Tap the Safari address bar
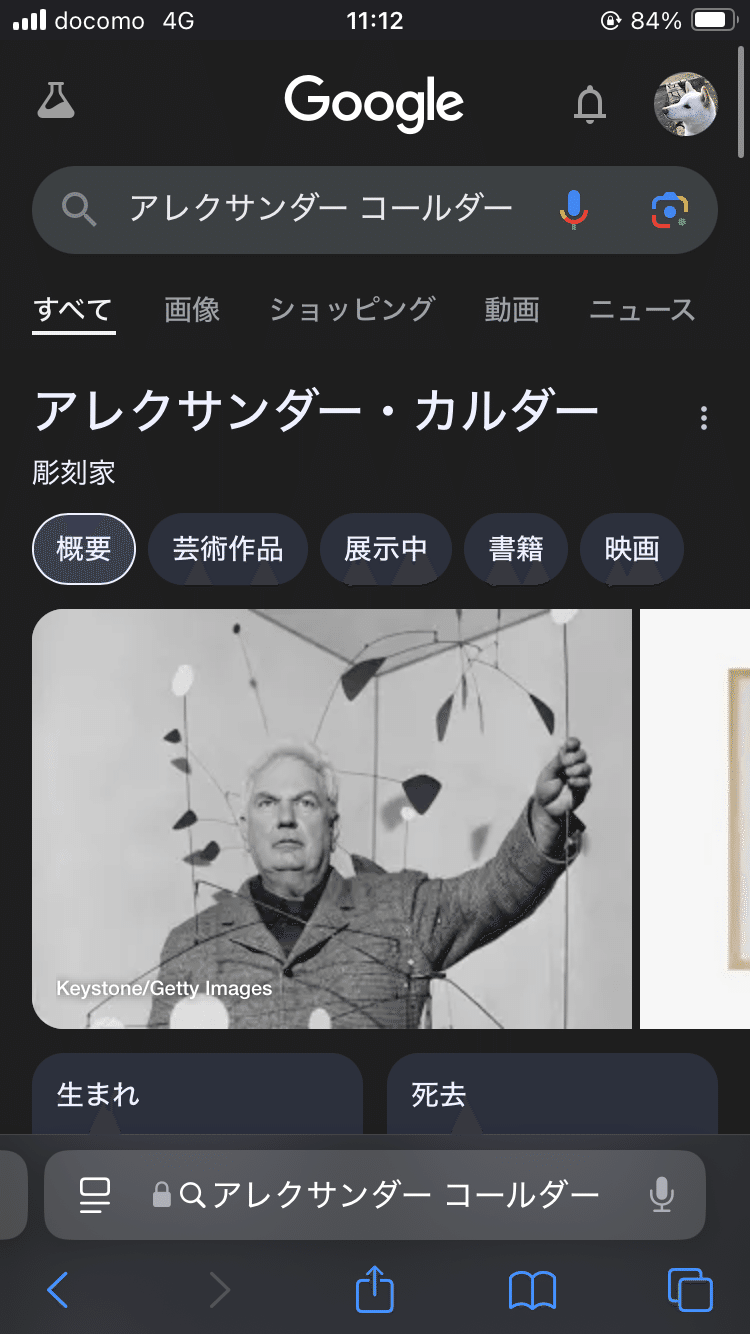Image resolution: width=750 pixels, height=1334 pixels. pyautogui.click(x=390, y=1194)
